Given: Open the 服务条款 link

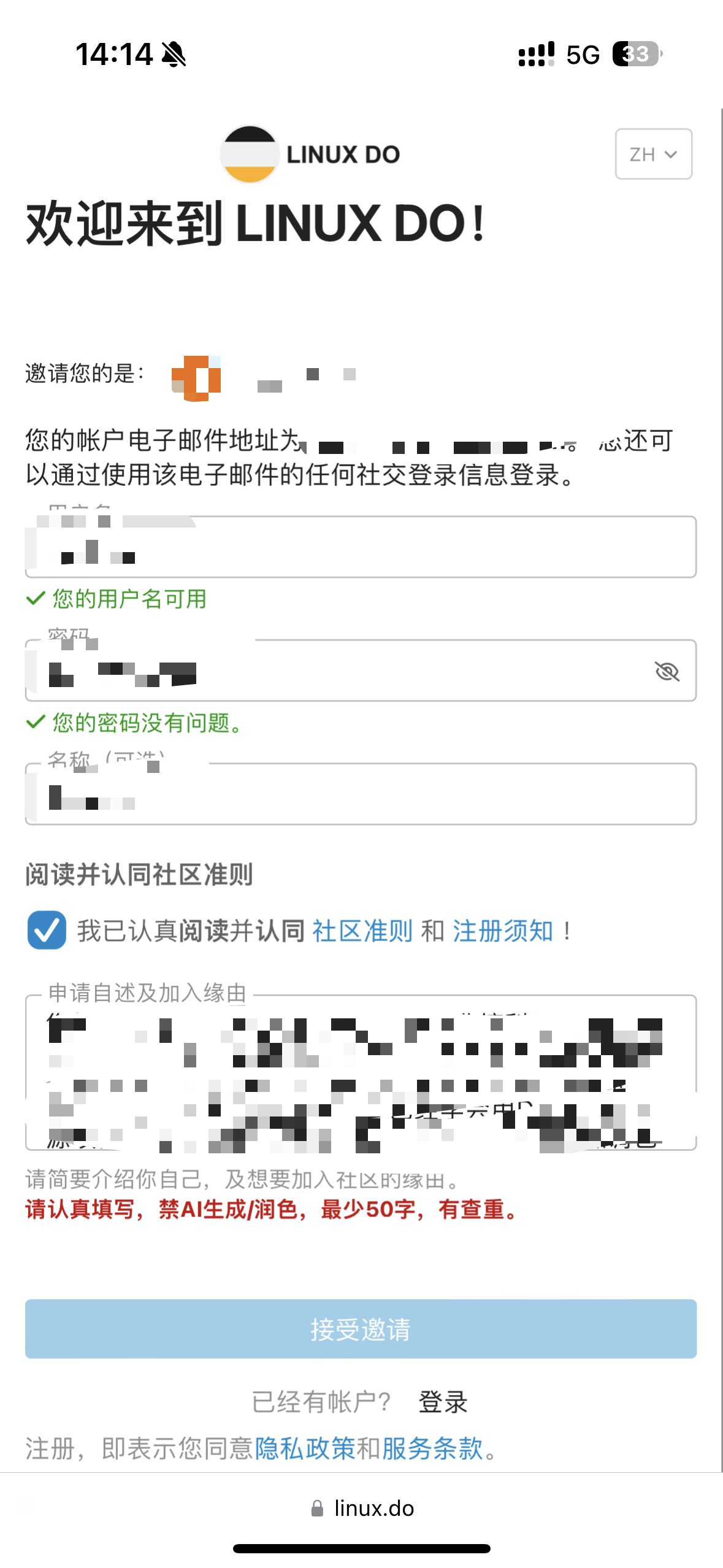Looking at the screenshot, I should (432, 1448).
